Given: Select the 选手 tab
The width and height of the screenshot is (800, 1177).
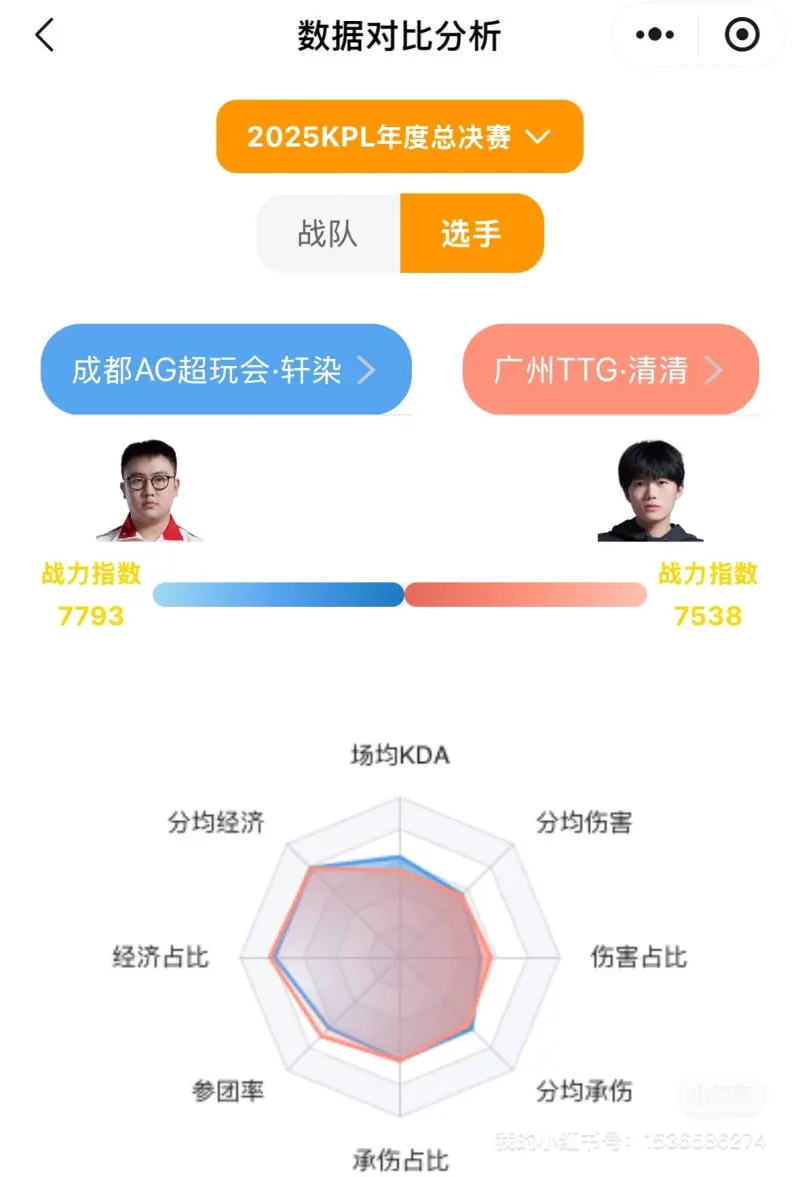Looking at the screenshot, I should [471, 233].
